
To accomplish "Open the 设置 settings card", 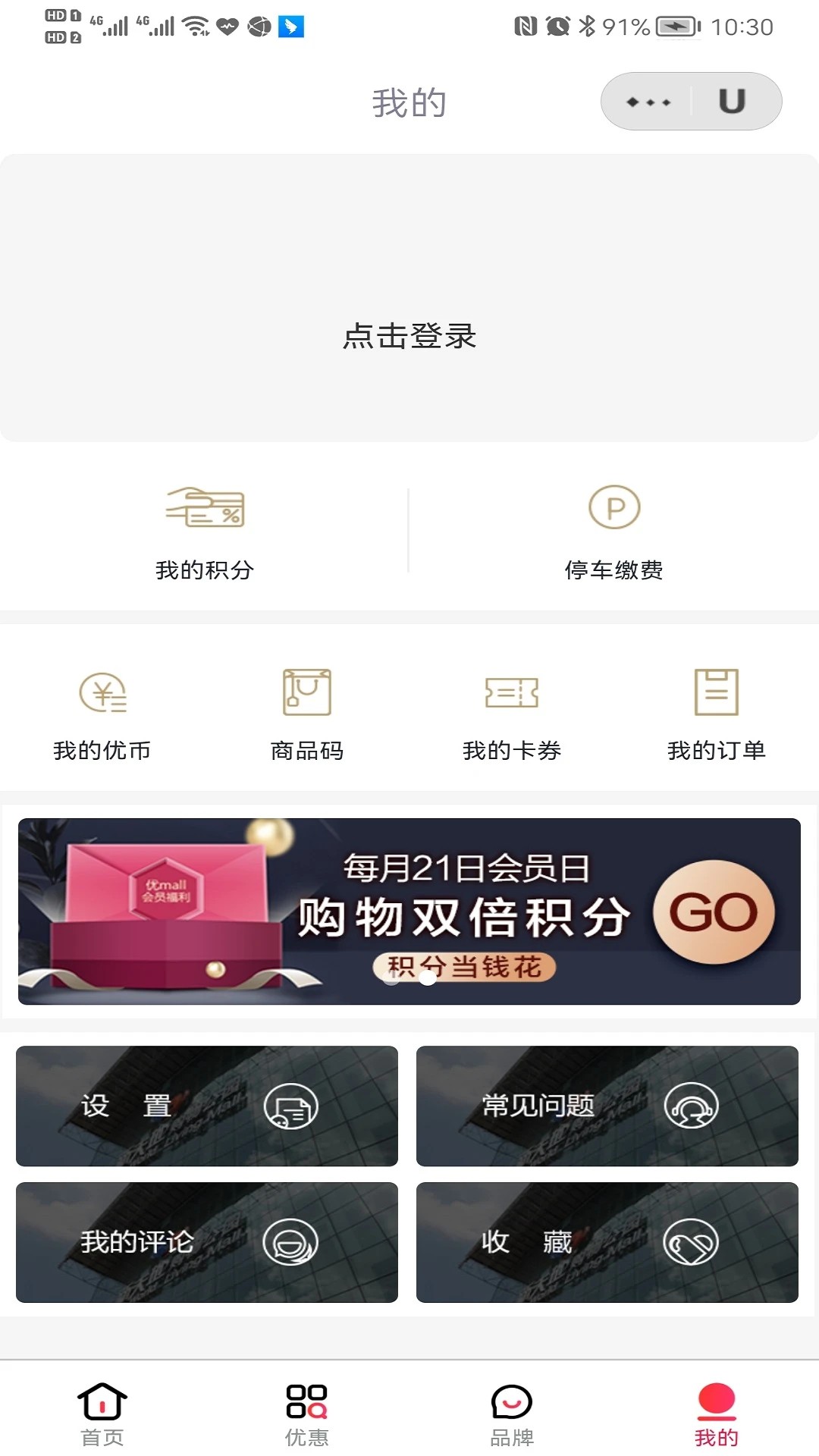I will point(206,1106).
